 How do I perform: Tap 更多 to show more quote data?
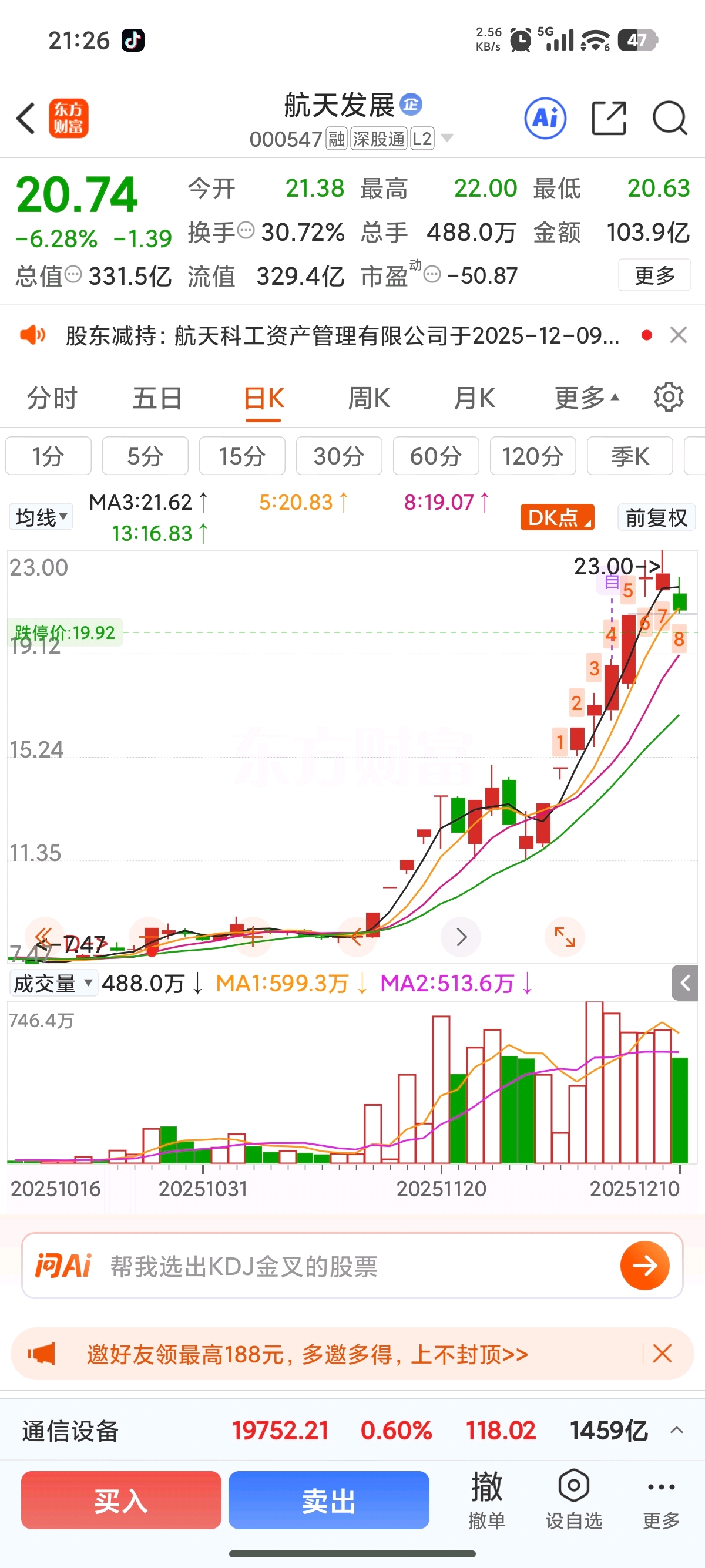pos(654,275)
